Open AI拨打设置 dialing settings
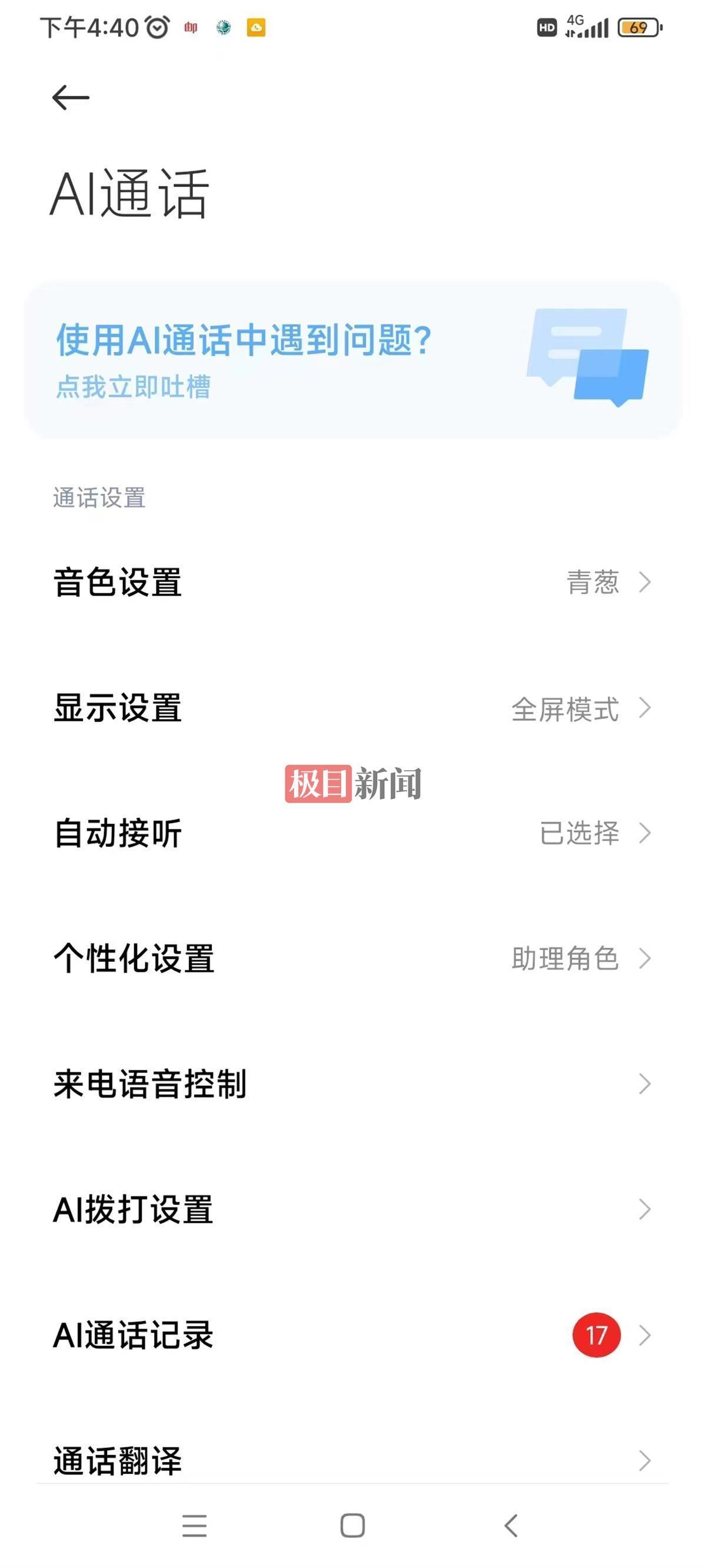This screenshot has width=706, height=1568. tap(352, 1209)
